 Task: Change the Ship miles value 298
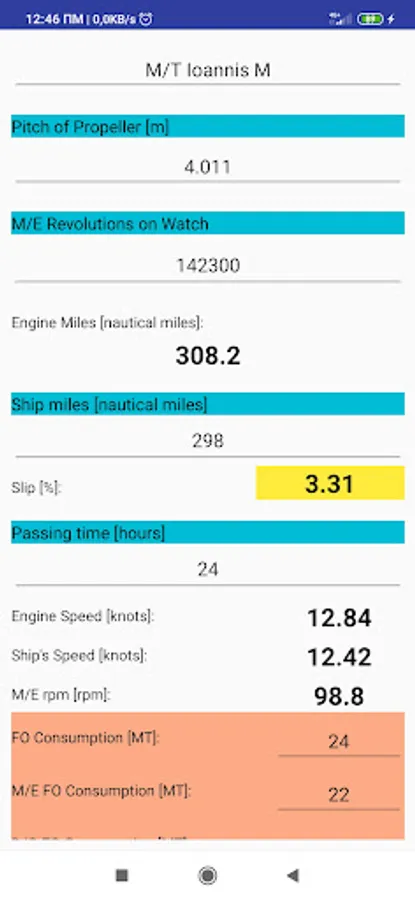tap(207, 441)
